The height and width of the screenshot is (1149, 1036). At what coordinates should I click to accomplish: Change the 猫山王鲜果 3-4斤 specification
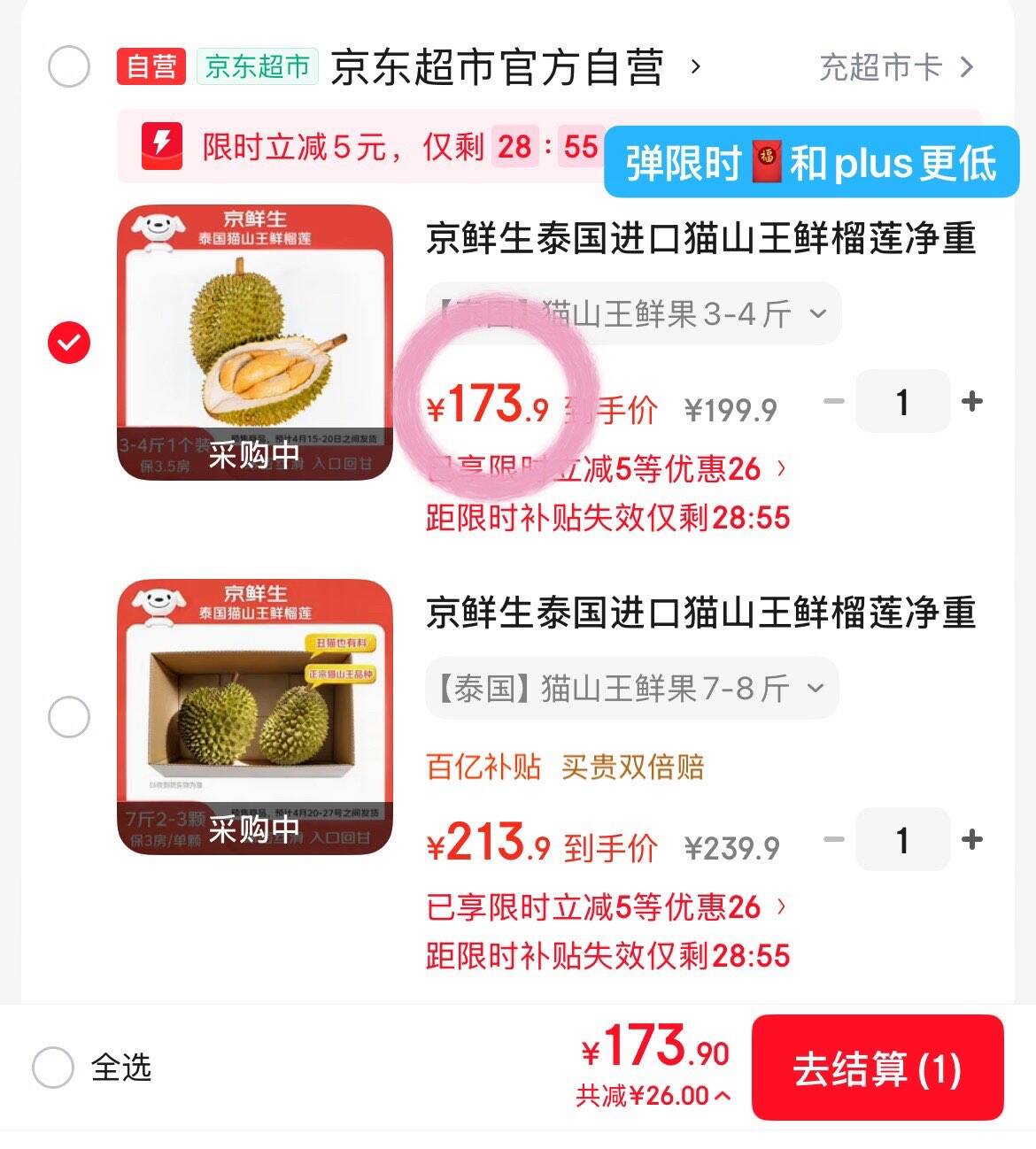click(x=632, y=313)
